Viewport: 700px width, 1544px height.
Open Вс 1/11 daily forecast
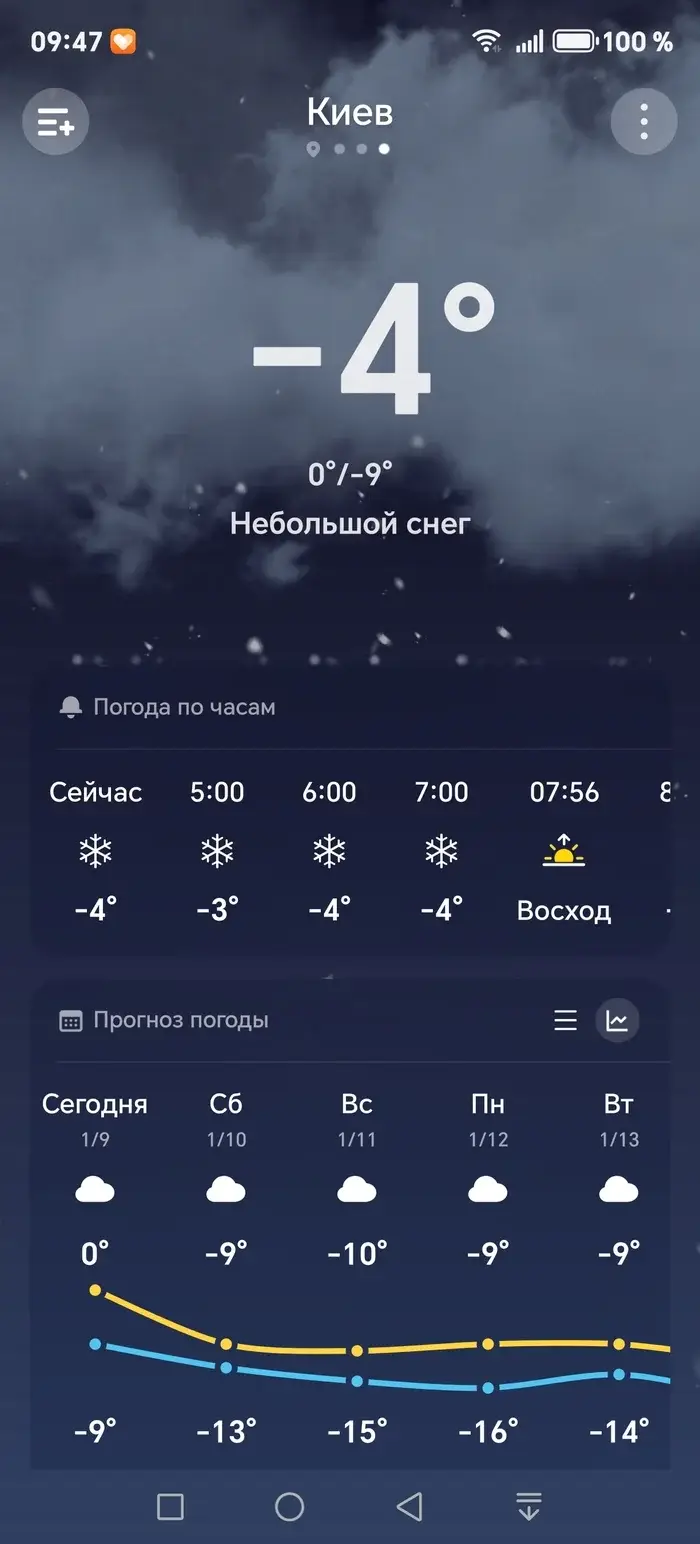tap(357, 1150)
